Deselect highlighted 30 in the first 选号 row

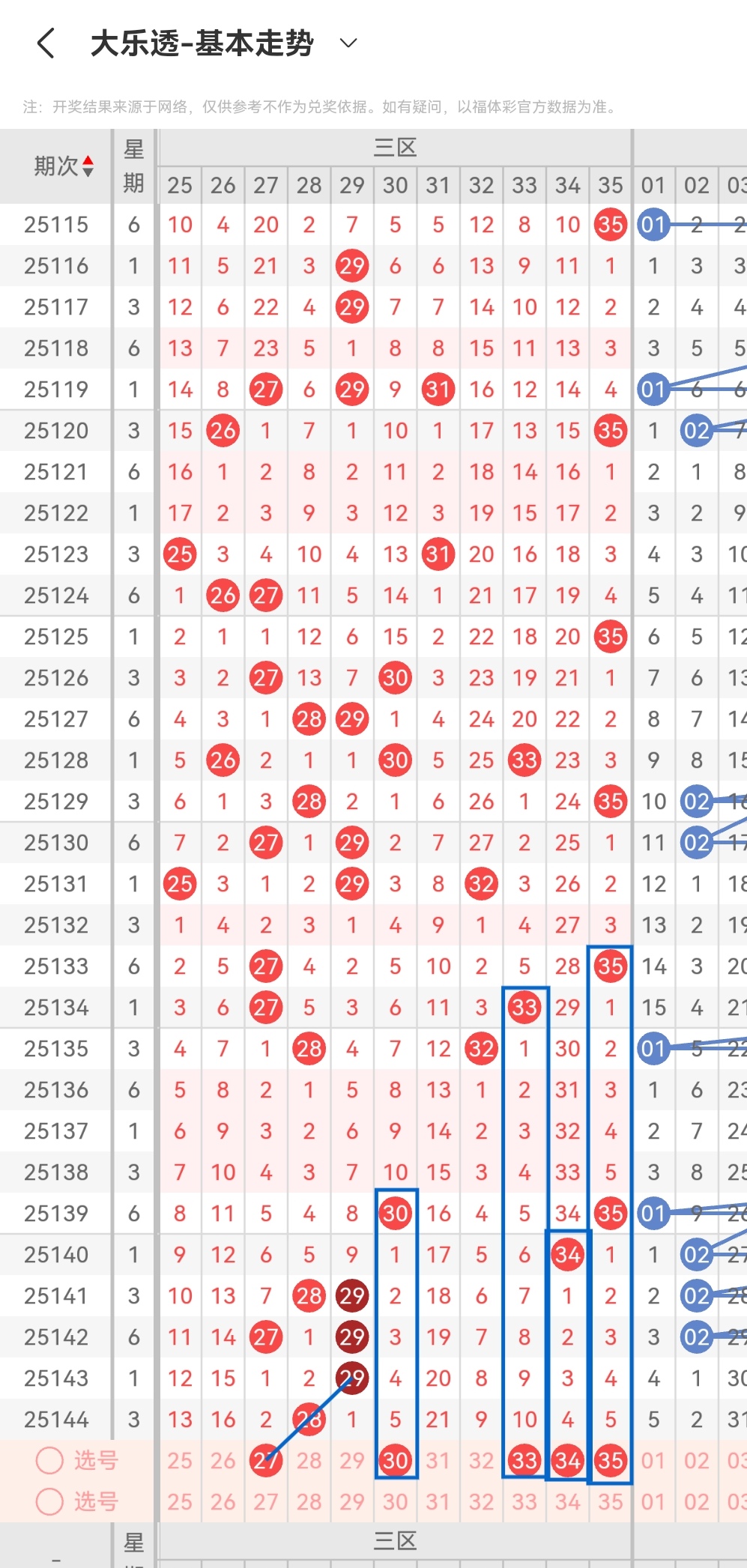coord(396,1460)
